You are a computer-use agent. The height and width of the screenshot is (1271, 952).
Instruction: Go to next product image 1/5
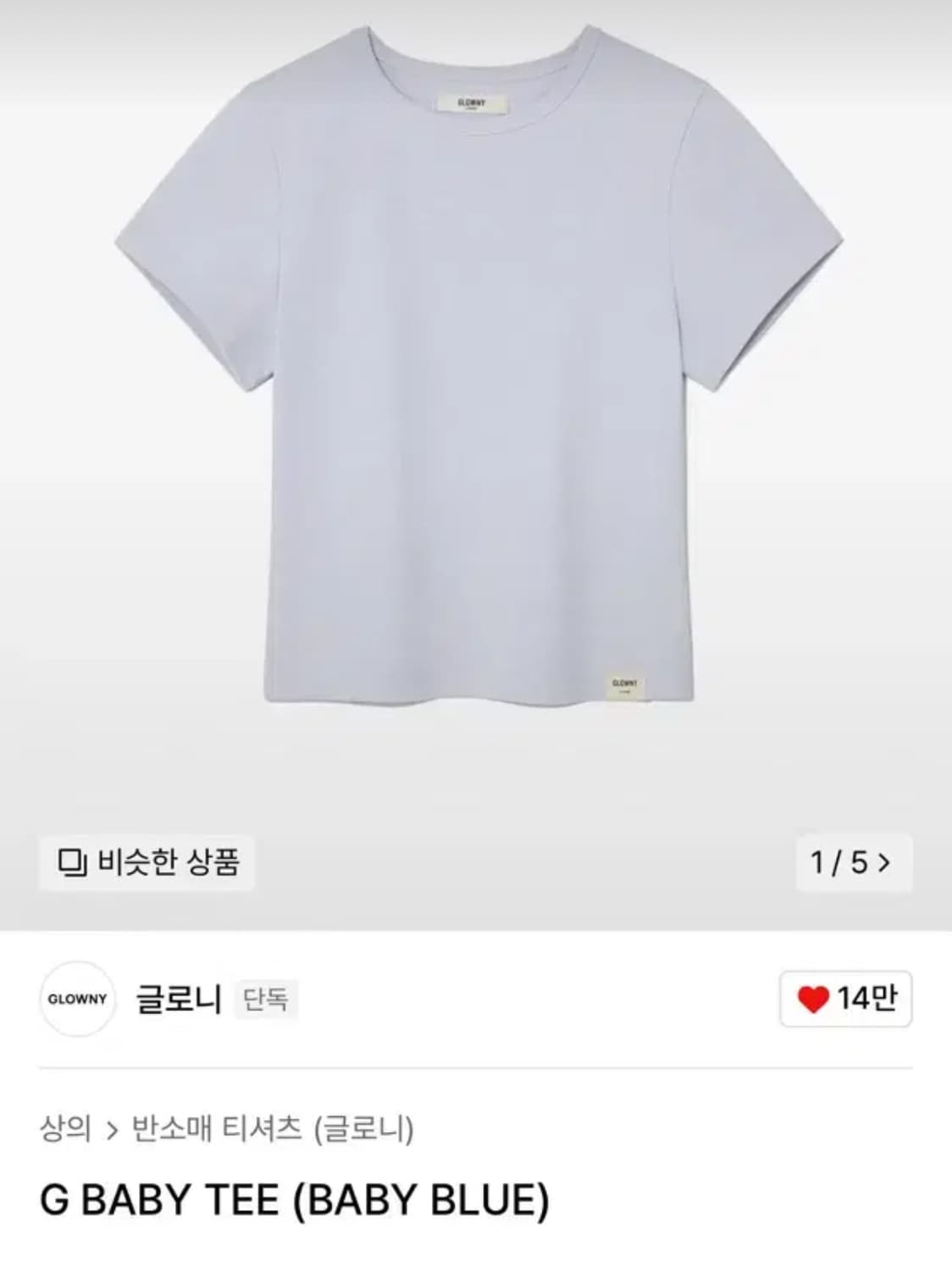853,863
